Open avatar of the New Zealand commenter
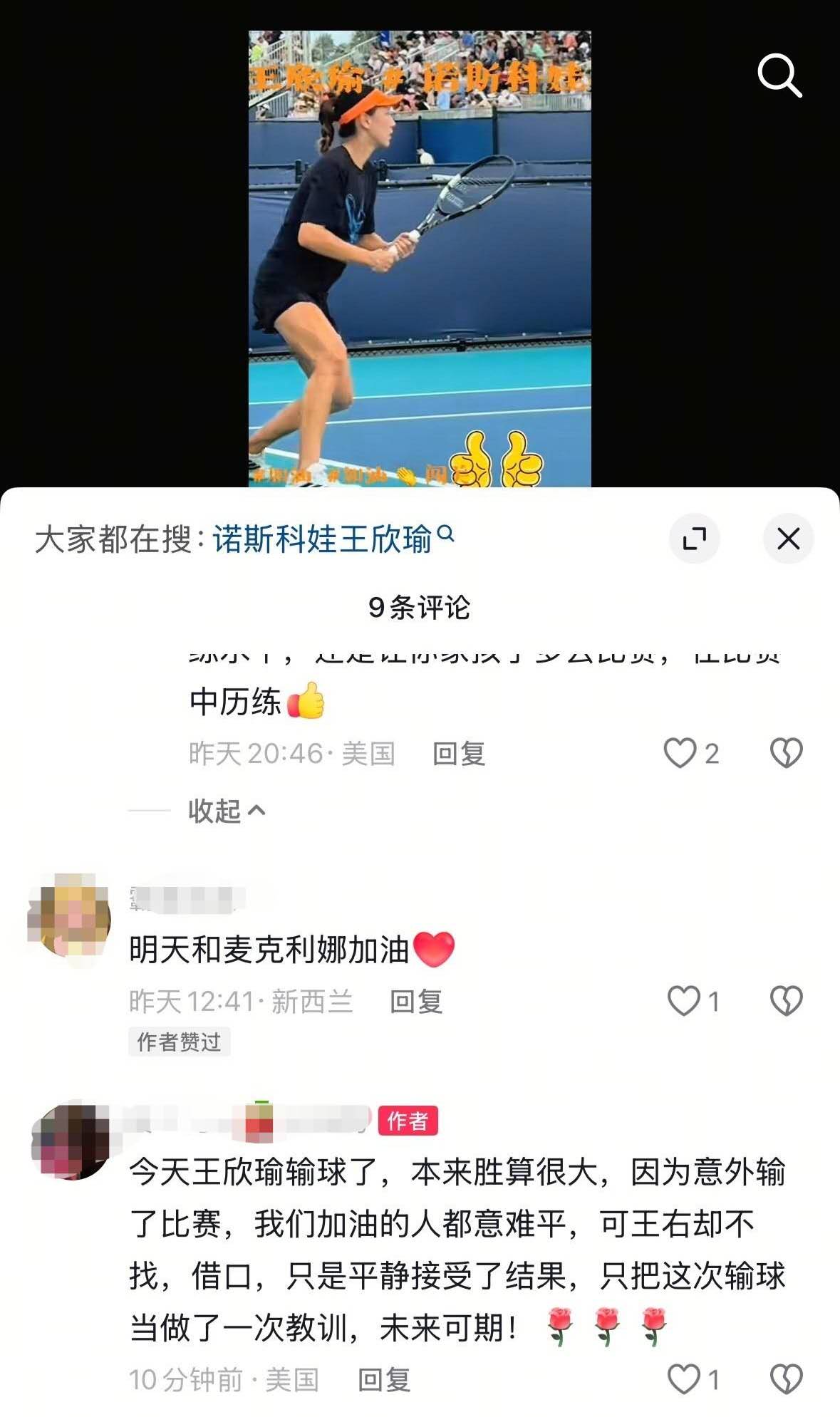This screenshot has height=1417, width=840. point(70,918)
